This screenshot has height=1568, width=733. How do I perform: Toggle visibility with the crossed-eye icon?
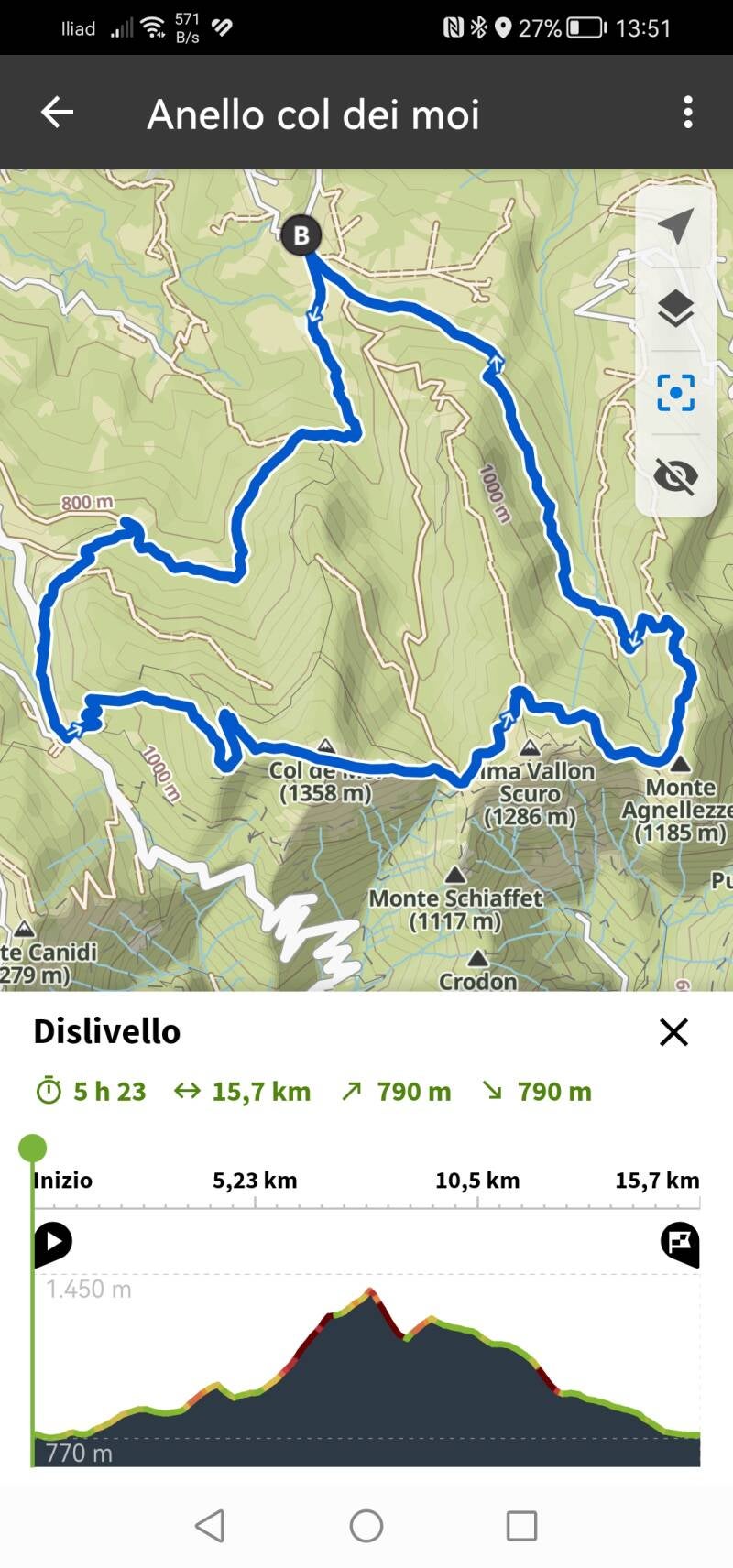pyautogui.click(x=675, y=476)
